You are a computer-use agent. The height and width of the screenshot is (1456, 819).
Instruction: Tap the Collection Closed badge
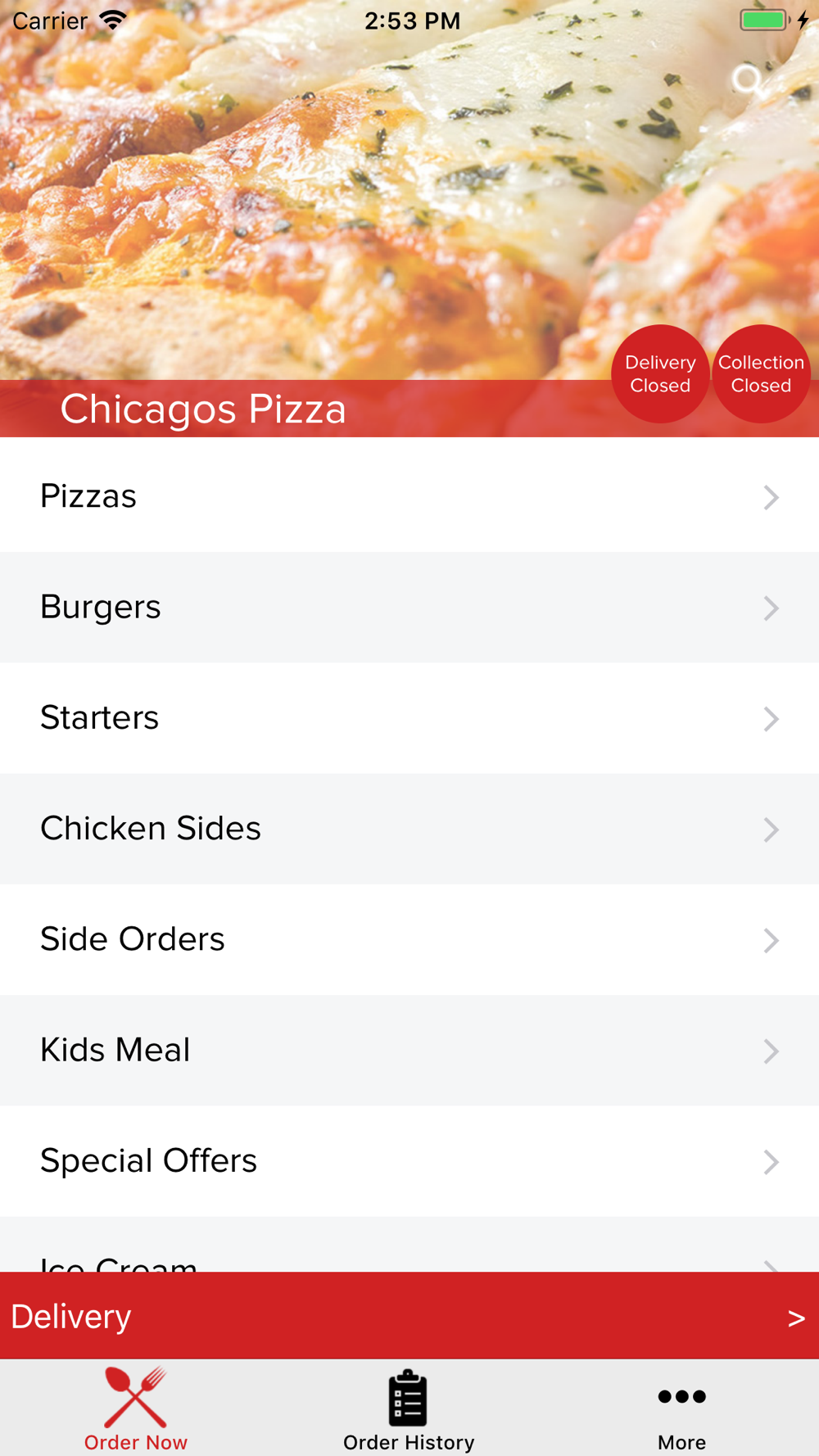coord(761,374)
